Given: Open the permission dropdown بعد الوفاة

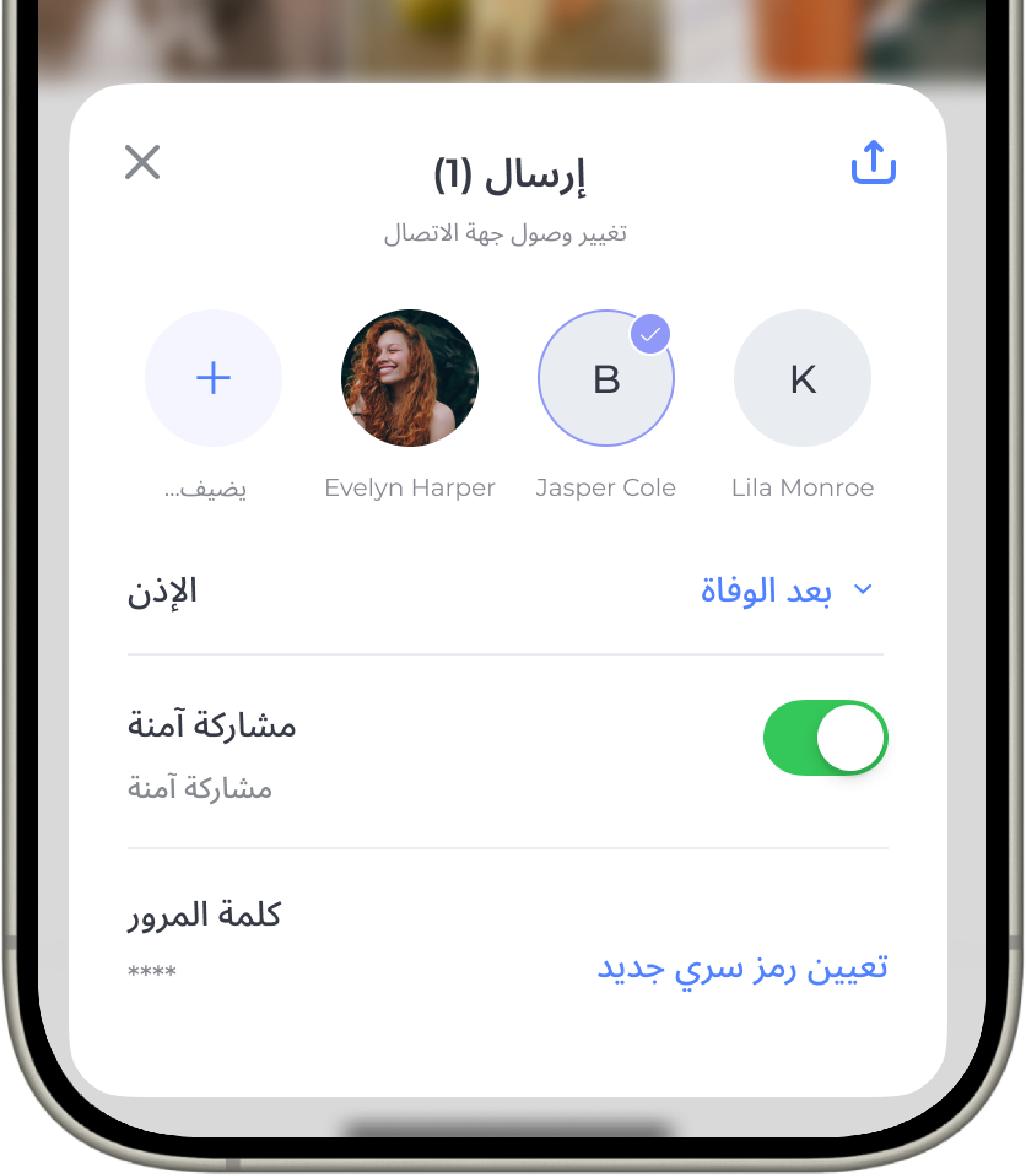Looking at the screenshot, I should [787, 590].
